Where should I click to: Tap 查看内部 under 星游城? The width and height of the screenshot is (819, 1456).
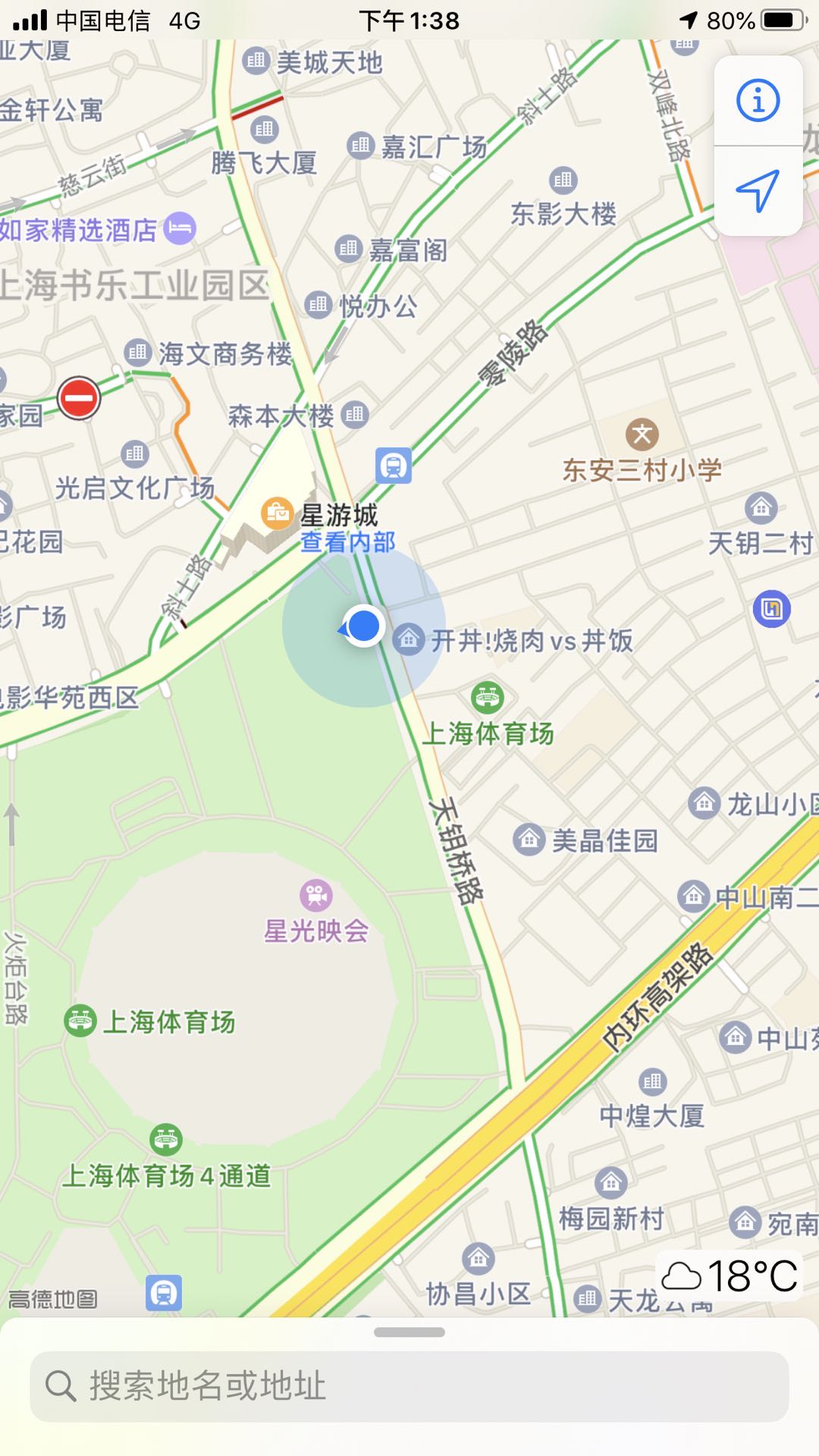coord(348,542)
